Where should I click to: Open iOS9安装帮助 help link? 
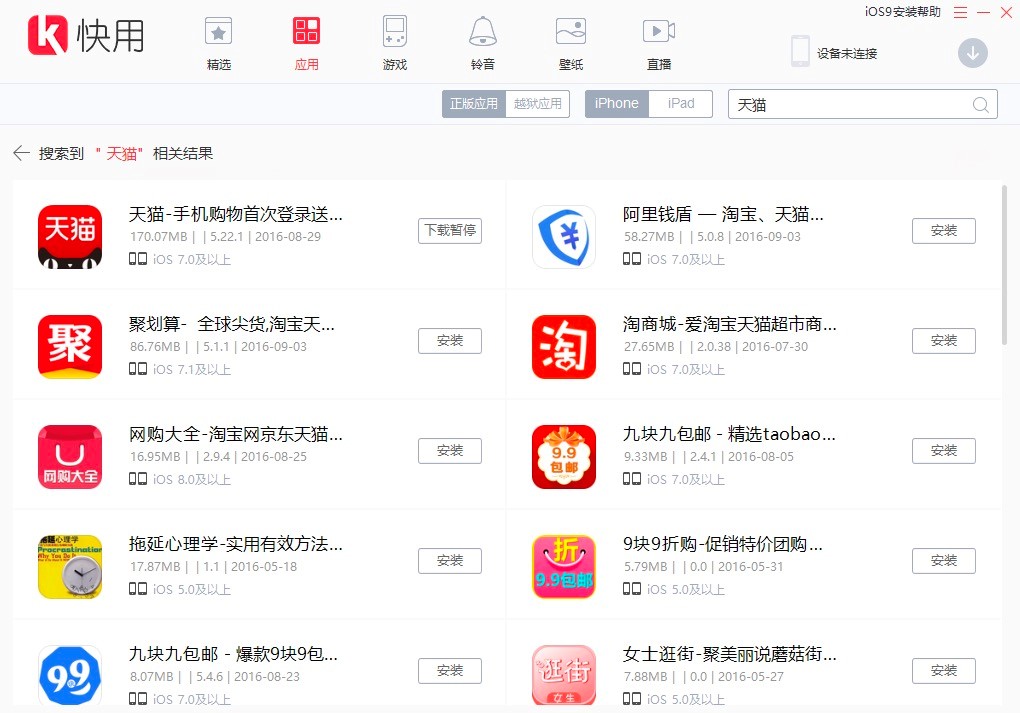(902, 11)
